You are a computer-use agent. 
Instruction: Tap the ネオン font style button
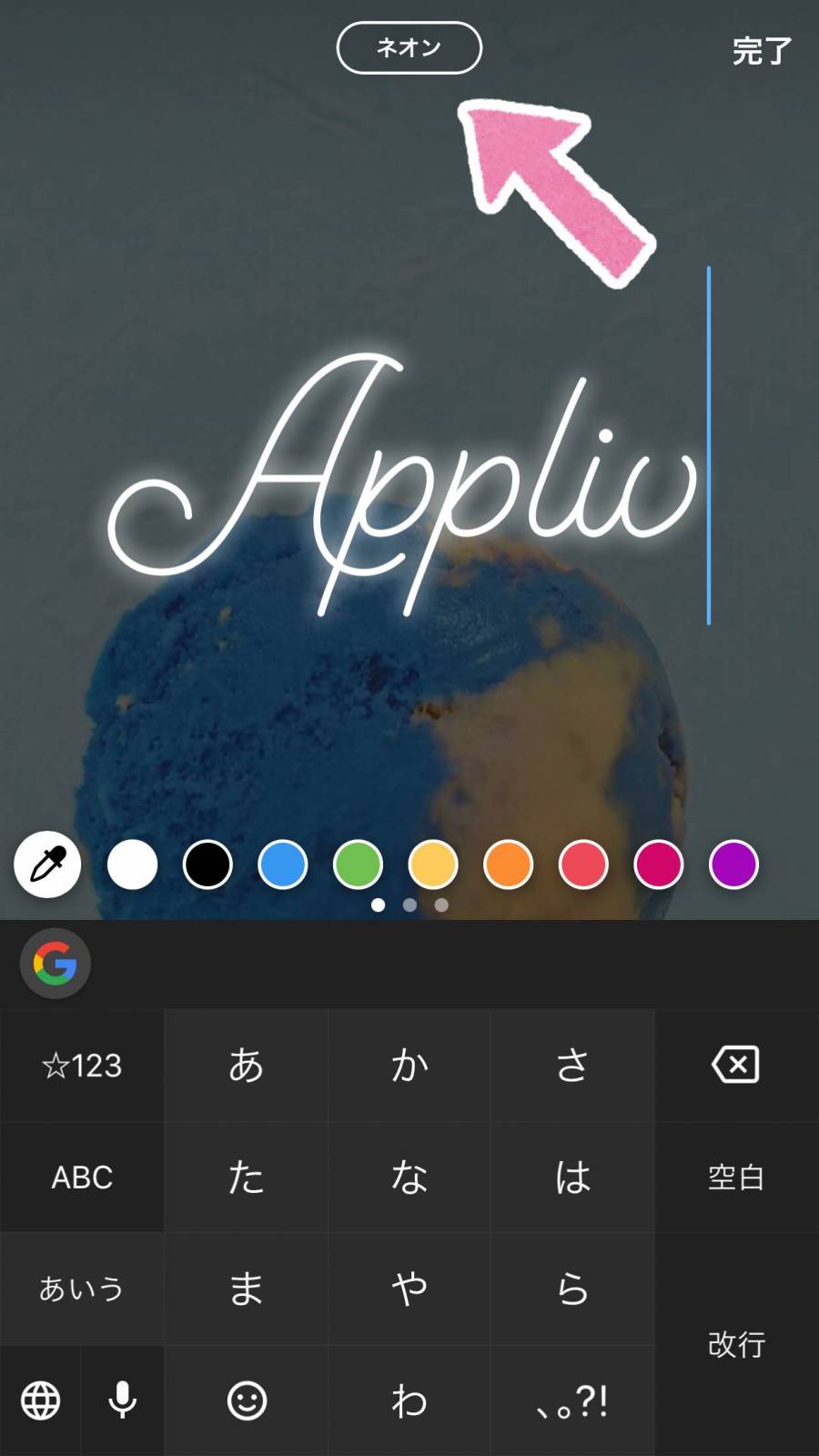pos(409,48)
